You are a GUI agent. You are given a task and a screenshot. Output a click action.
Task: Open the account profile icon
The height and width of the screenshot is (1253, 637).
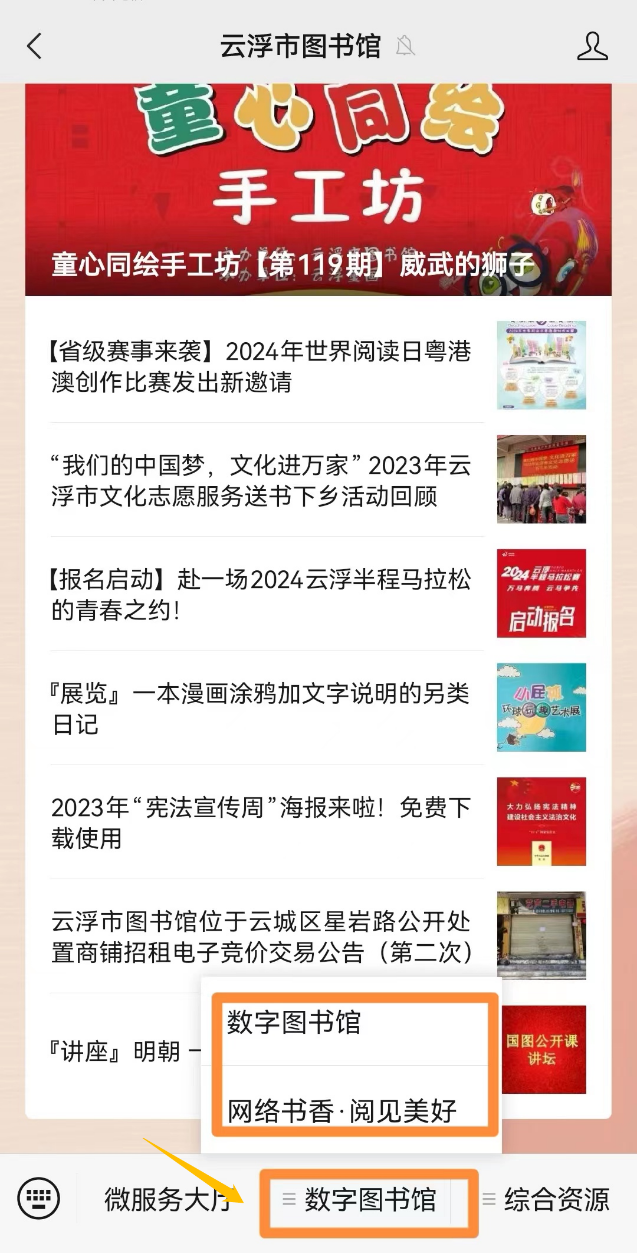click(592, 46)
